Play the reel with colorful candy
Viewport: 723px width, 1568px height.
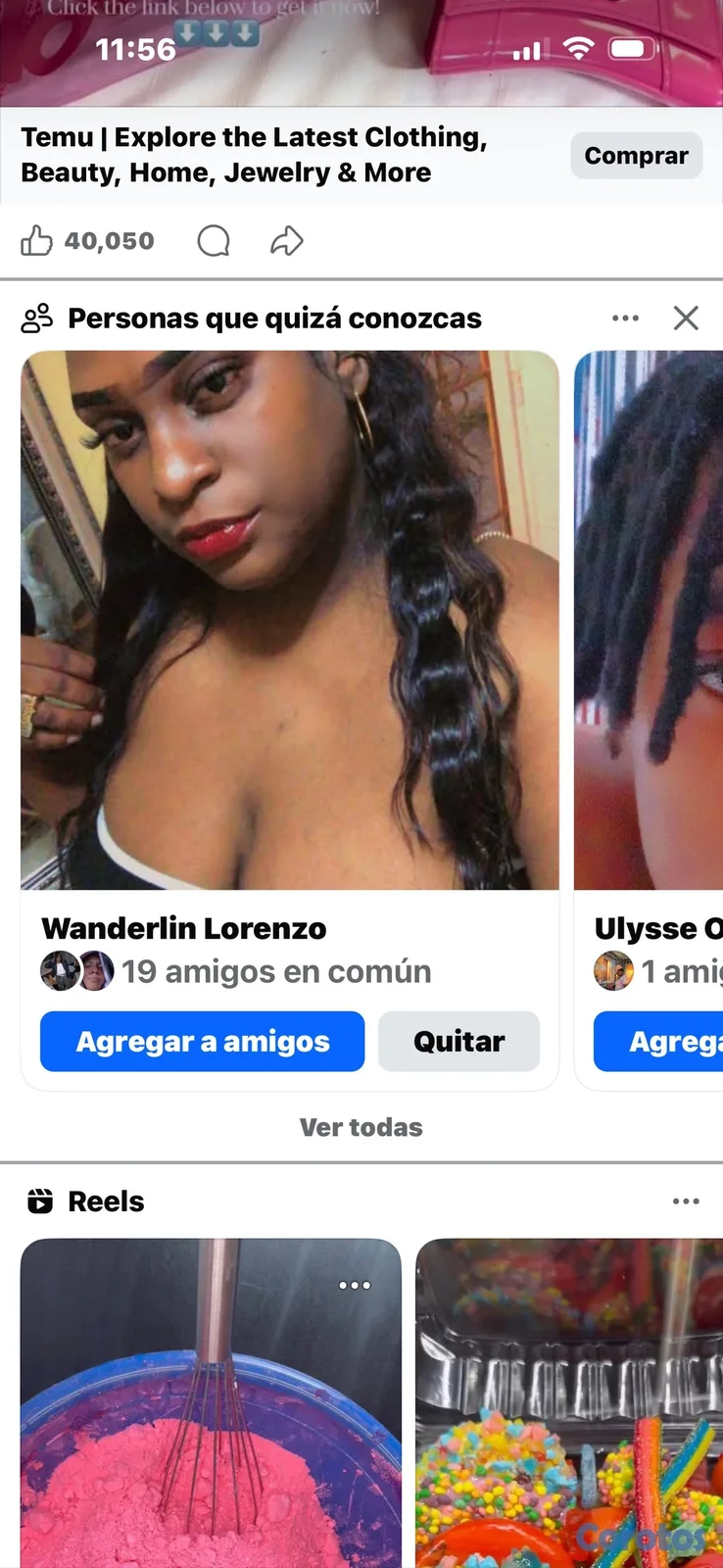569,1403
